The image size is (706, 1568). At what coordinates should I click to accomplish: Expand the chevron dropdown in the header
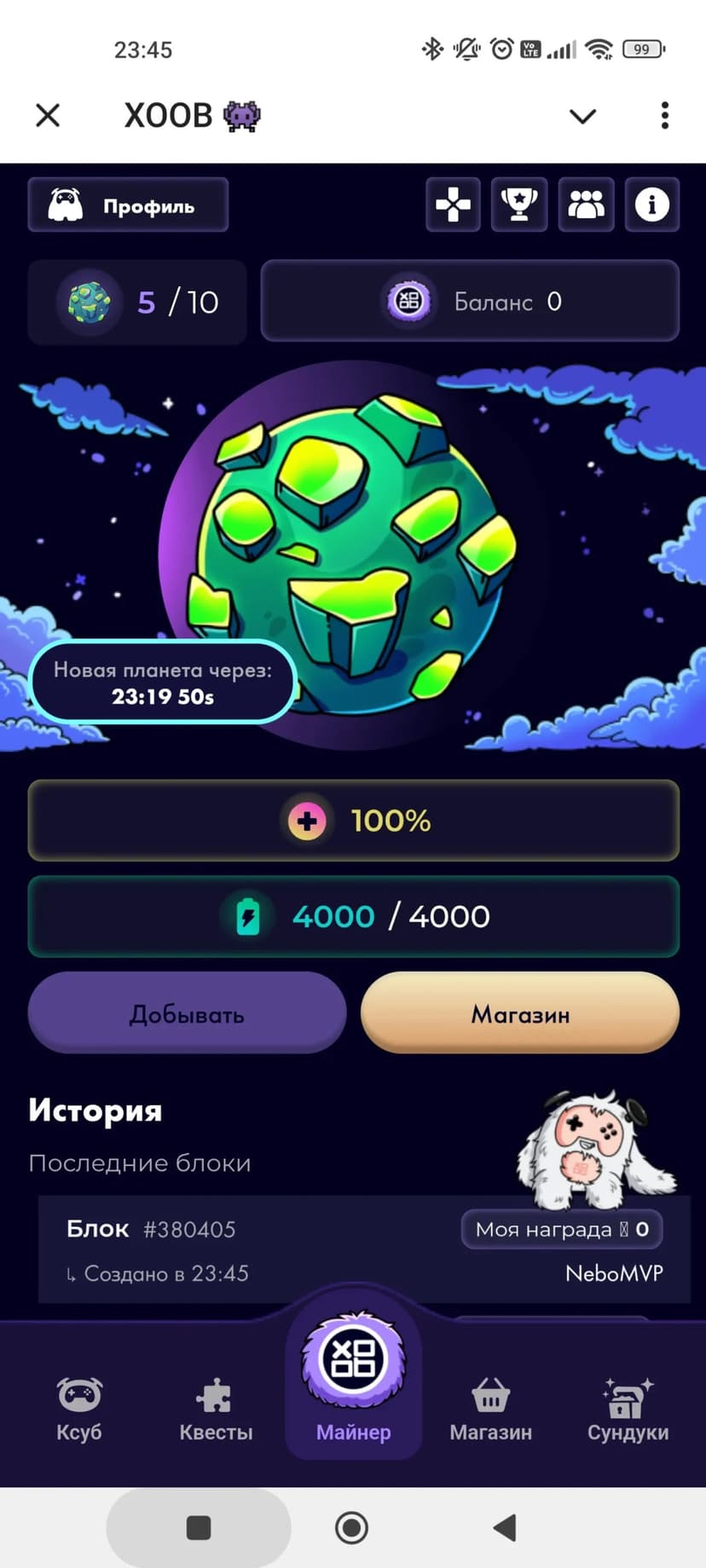point(582,116)
